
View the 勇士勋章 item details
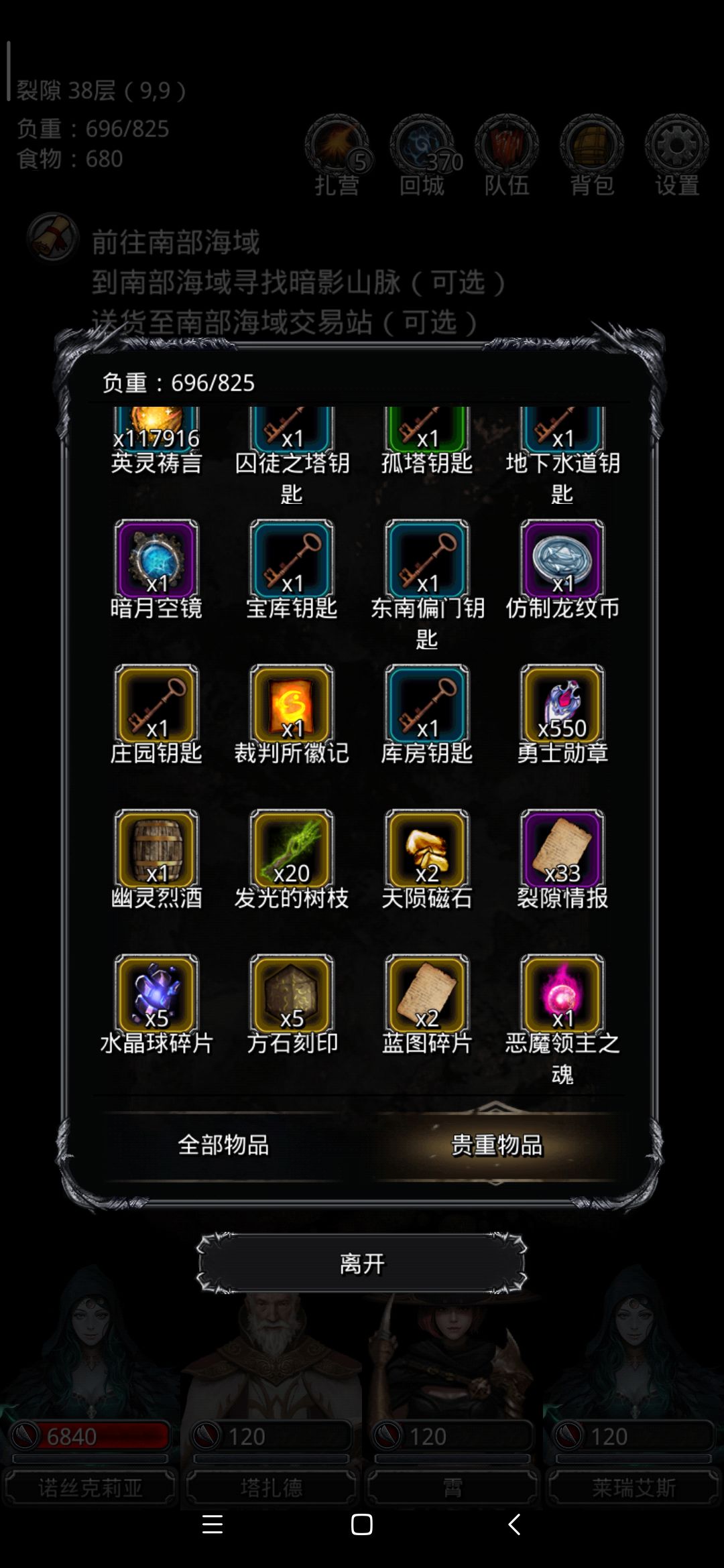562,705
